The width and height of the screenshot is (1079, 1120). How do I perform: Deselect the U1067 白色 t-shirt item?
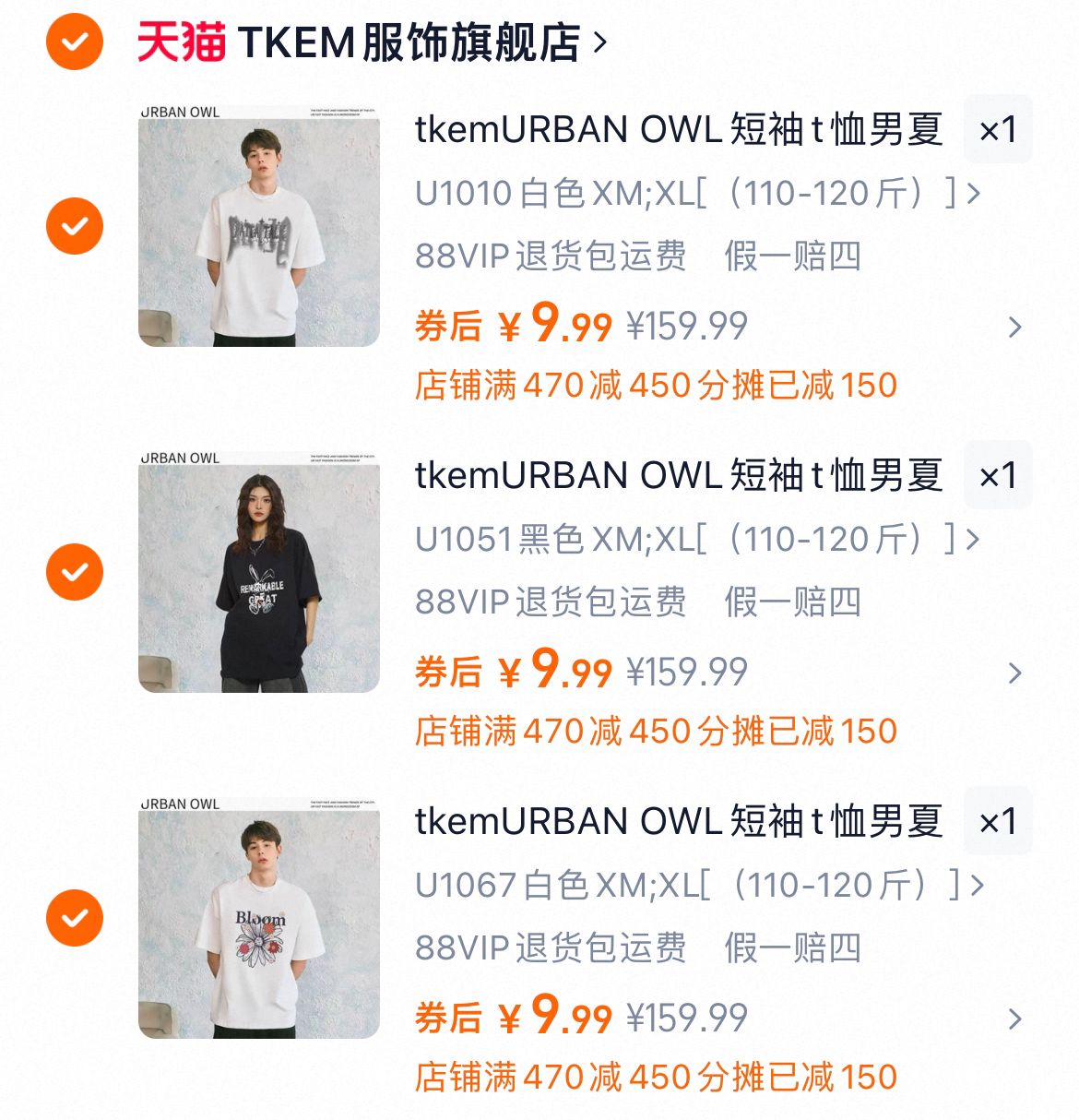click(75, 918)
